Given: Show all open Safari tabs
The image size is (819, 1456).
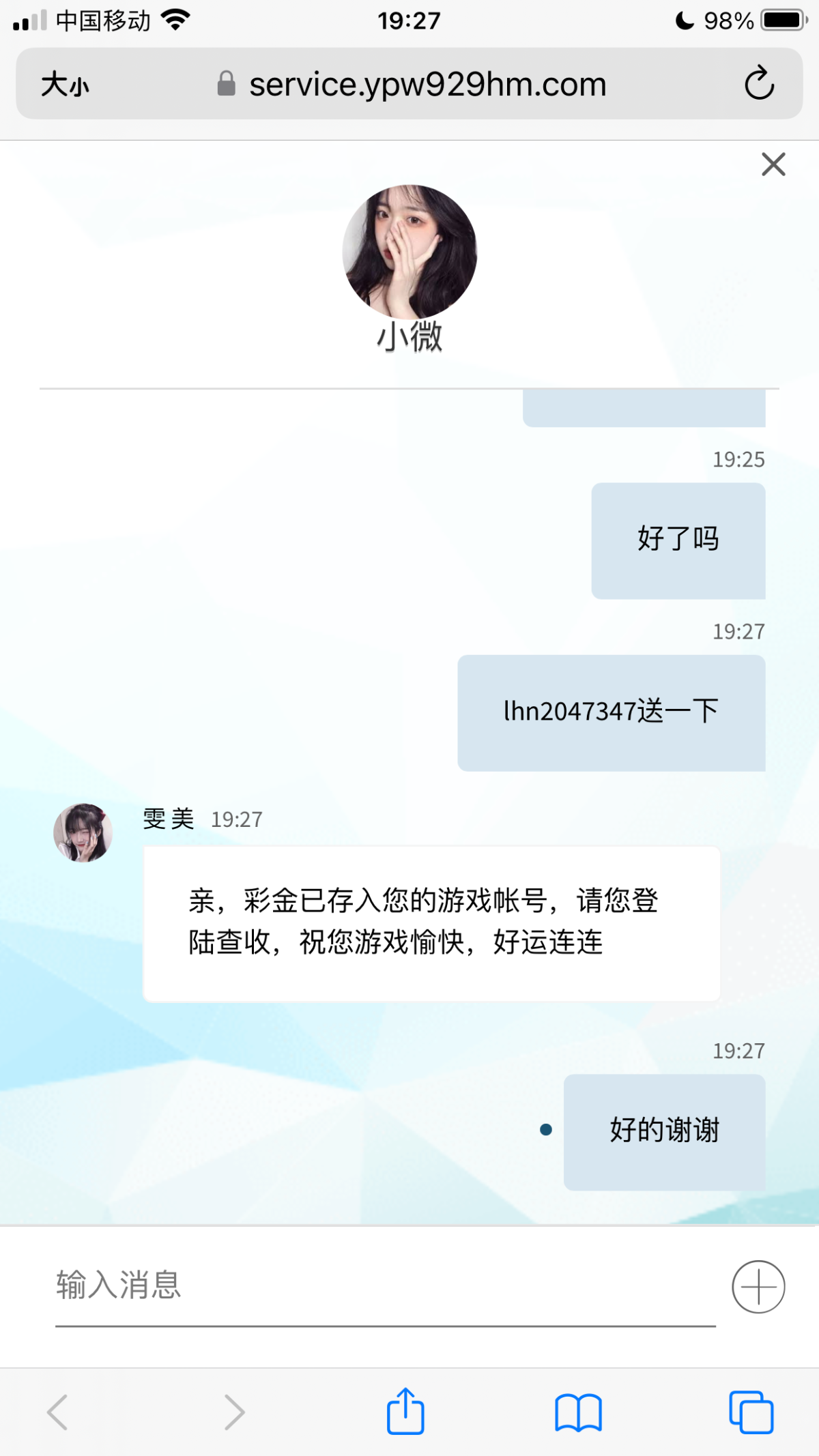Looking at the screenshot, I should tap(751, 1412).
